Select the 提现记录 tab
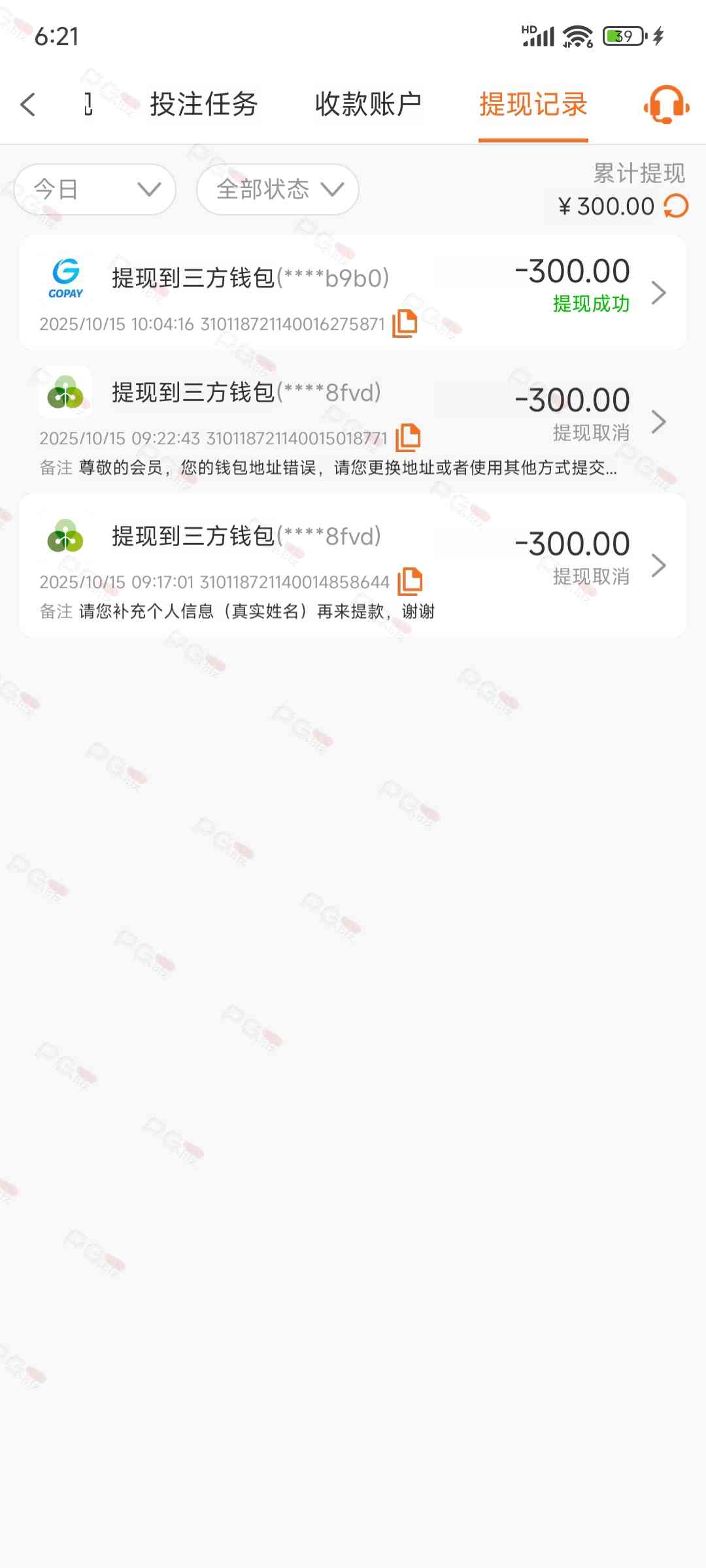The width and height of the screenshot is (706, 1568). 533,105
